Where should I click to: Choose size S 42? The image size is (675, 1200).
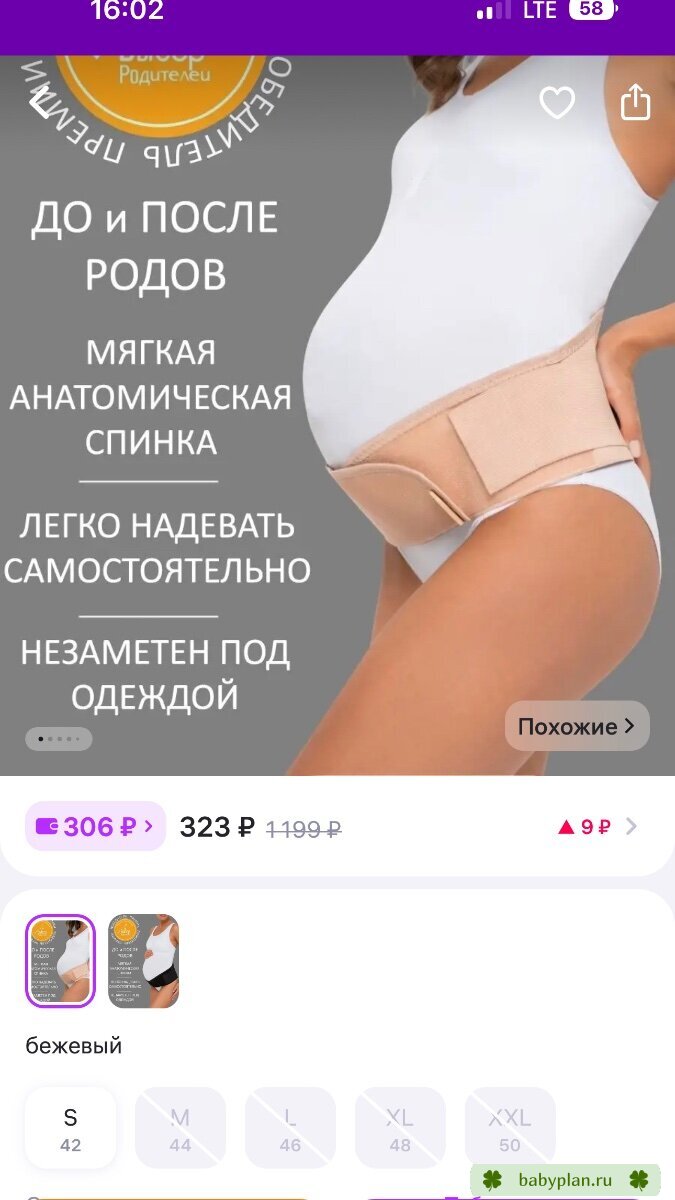click(70, 1128)
